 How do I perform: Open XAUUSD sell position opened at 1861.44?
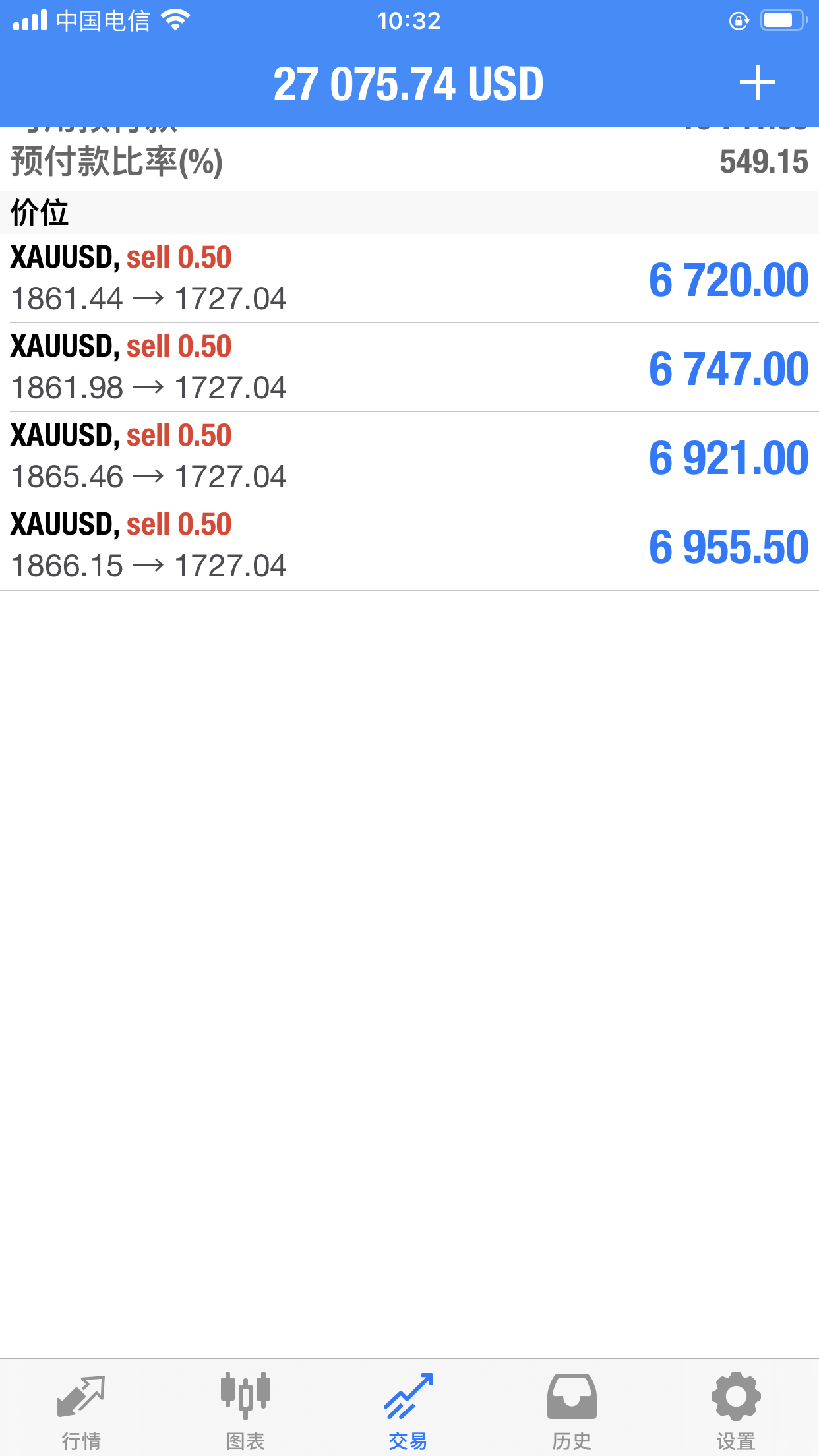pos(409,278)
